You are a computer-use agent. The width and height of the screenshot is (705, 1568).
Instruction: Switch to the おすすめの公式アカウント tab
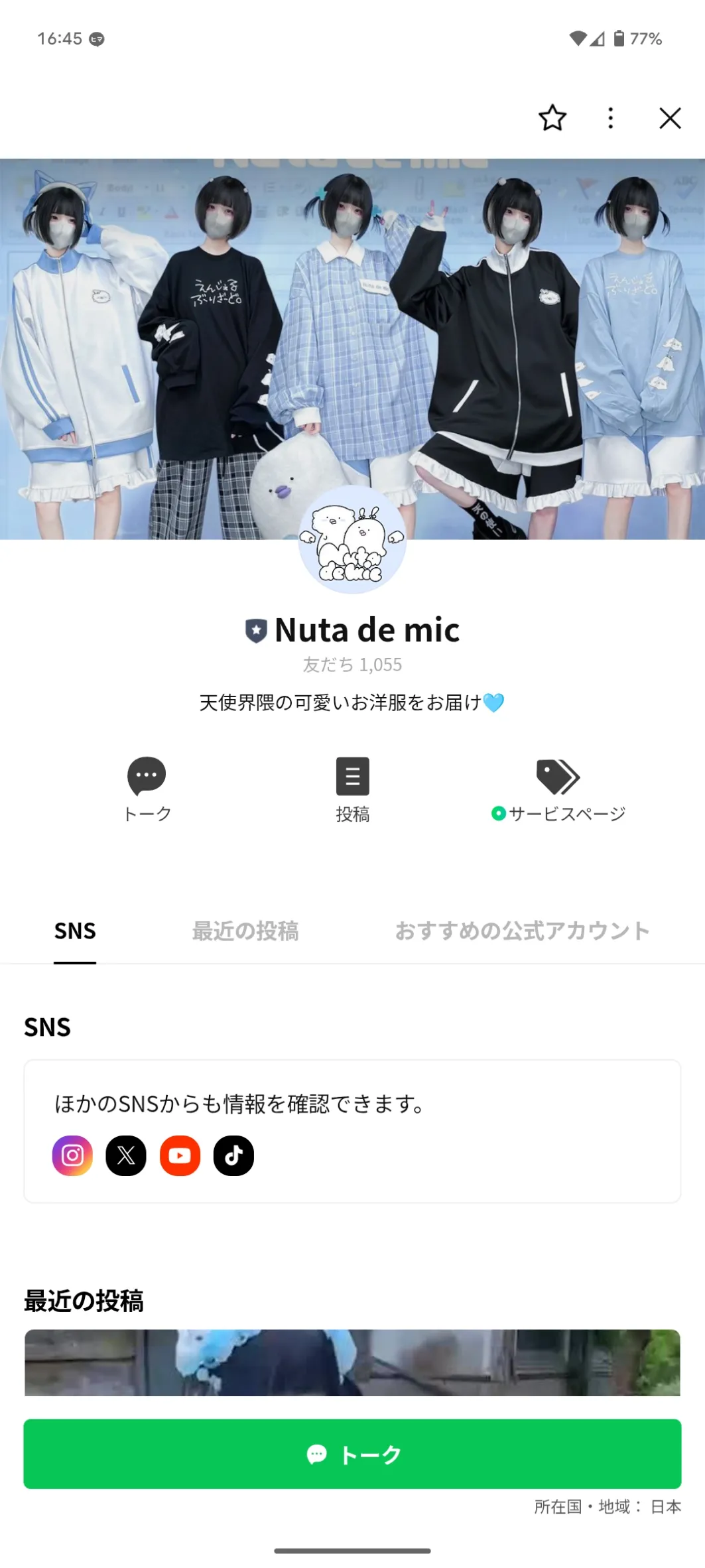[x=522, y=931]
